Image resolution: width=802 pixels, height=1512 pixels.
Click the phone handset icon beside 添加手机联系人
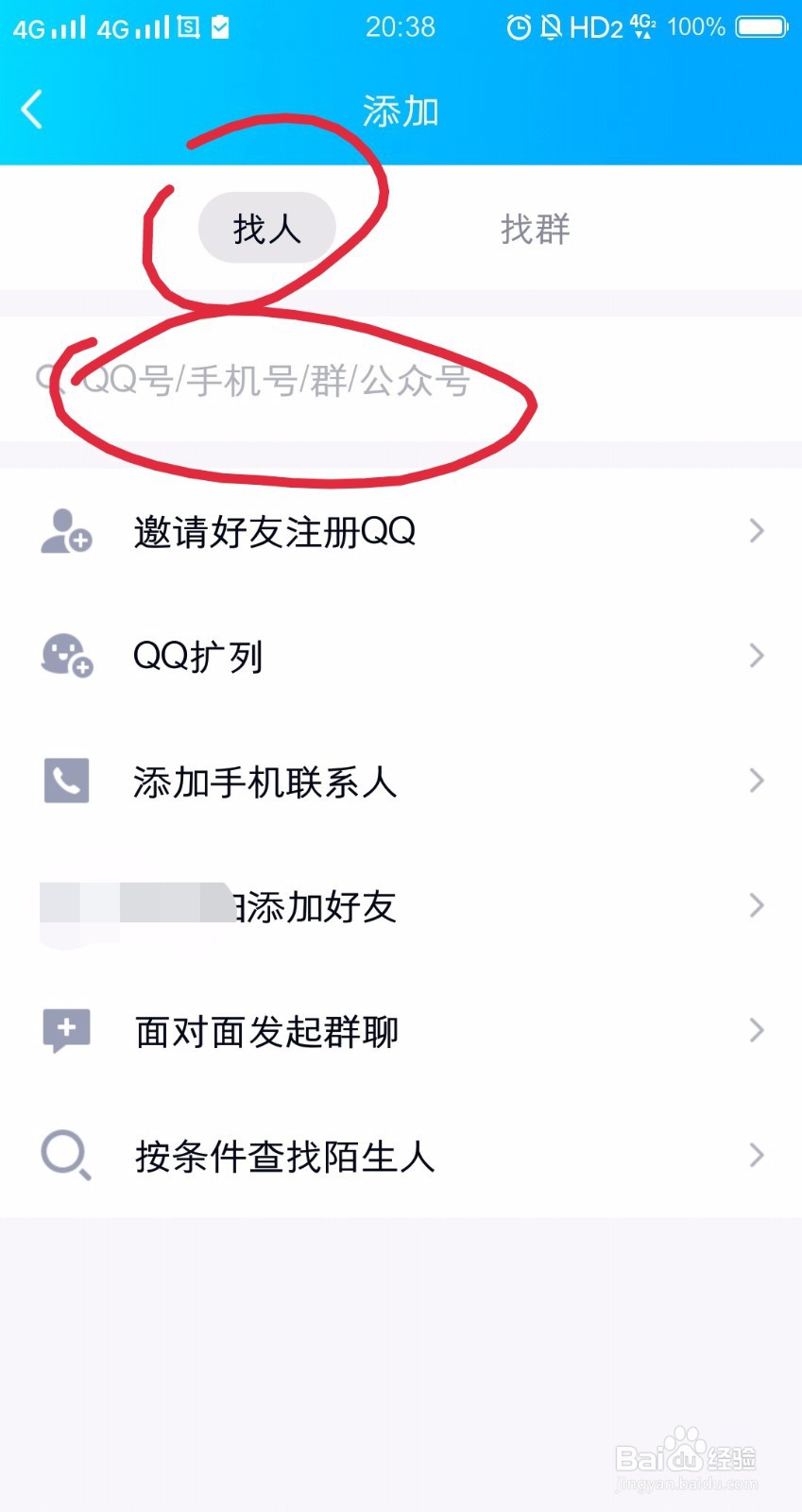pyautogui.click(x=64, y=781)
